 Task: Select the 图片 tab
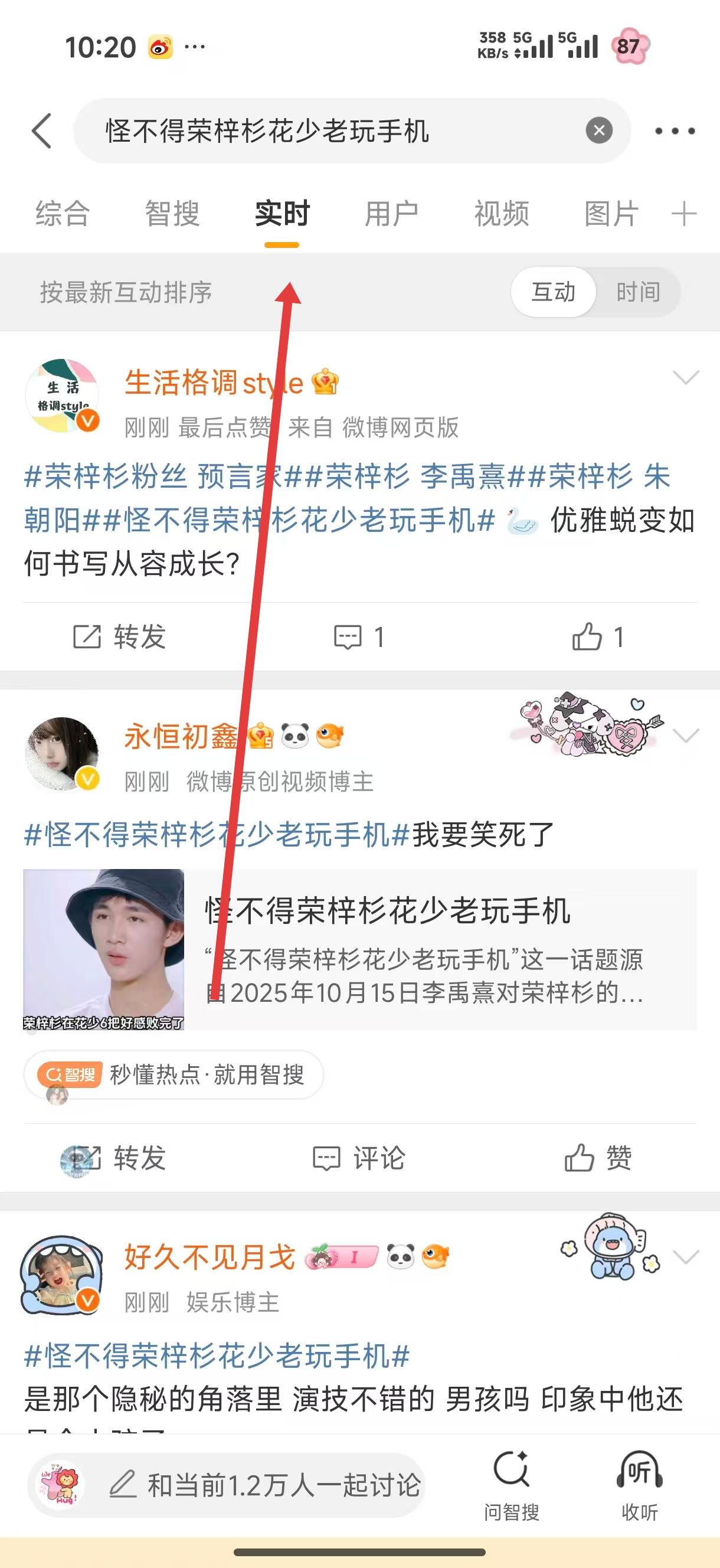(611, 214)
